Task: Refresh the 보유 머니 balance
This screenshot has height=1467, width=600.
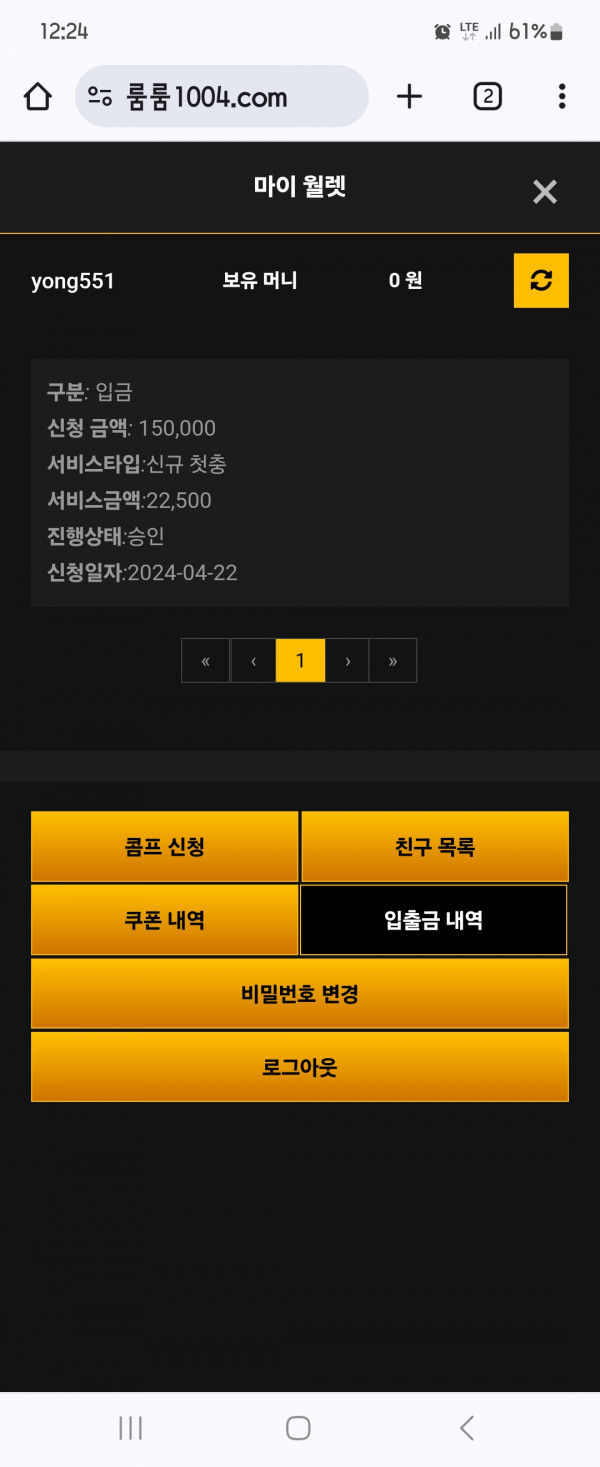Action: point(541,281)
